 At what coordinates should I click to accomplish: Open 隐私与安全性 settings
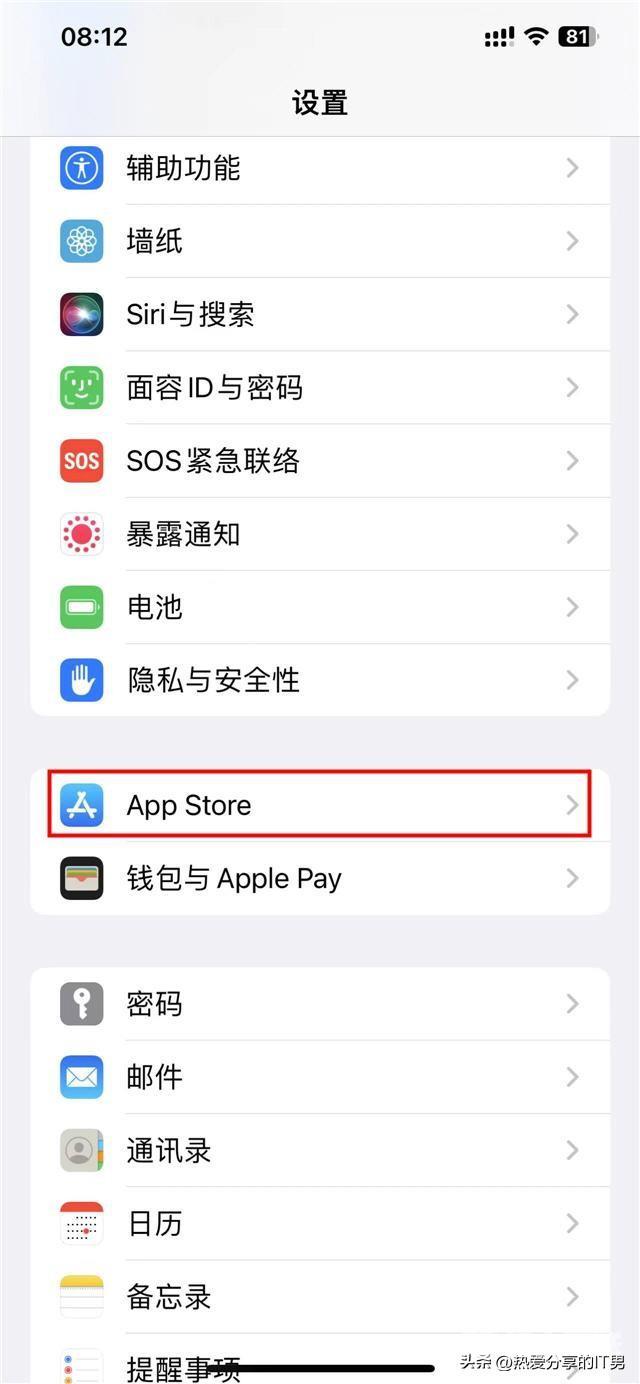[x=320, y=680]
